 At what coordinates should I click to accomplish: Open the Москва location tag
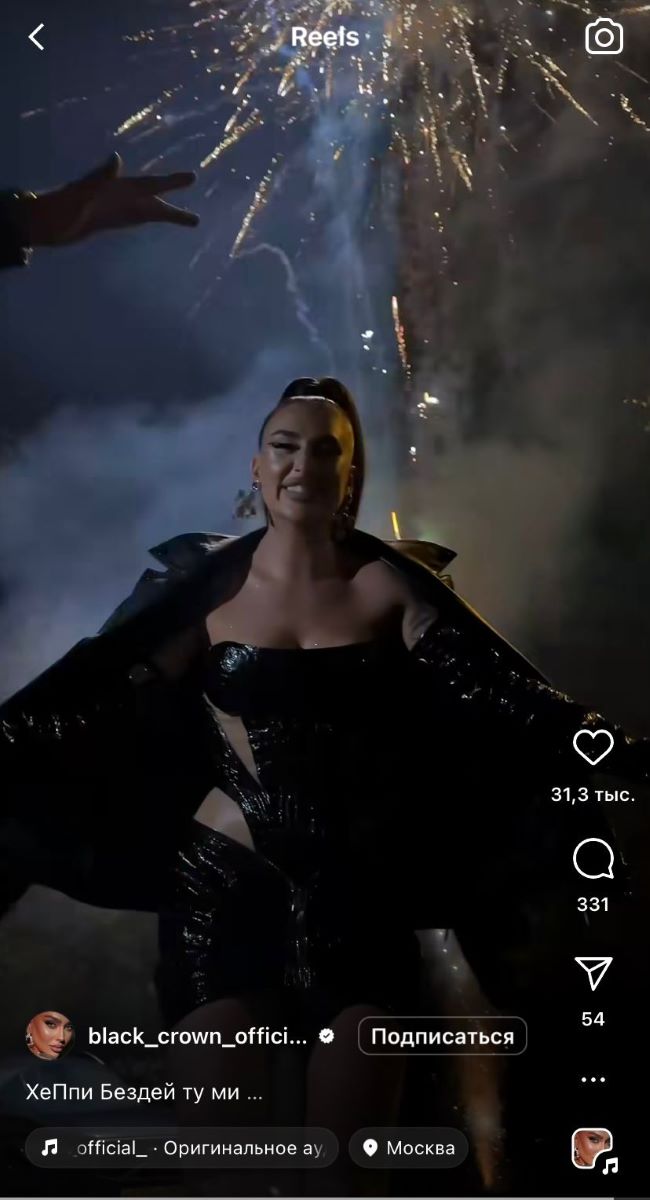click(x=408, y=1148)
